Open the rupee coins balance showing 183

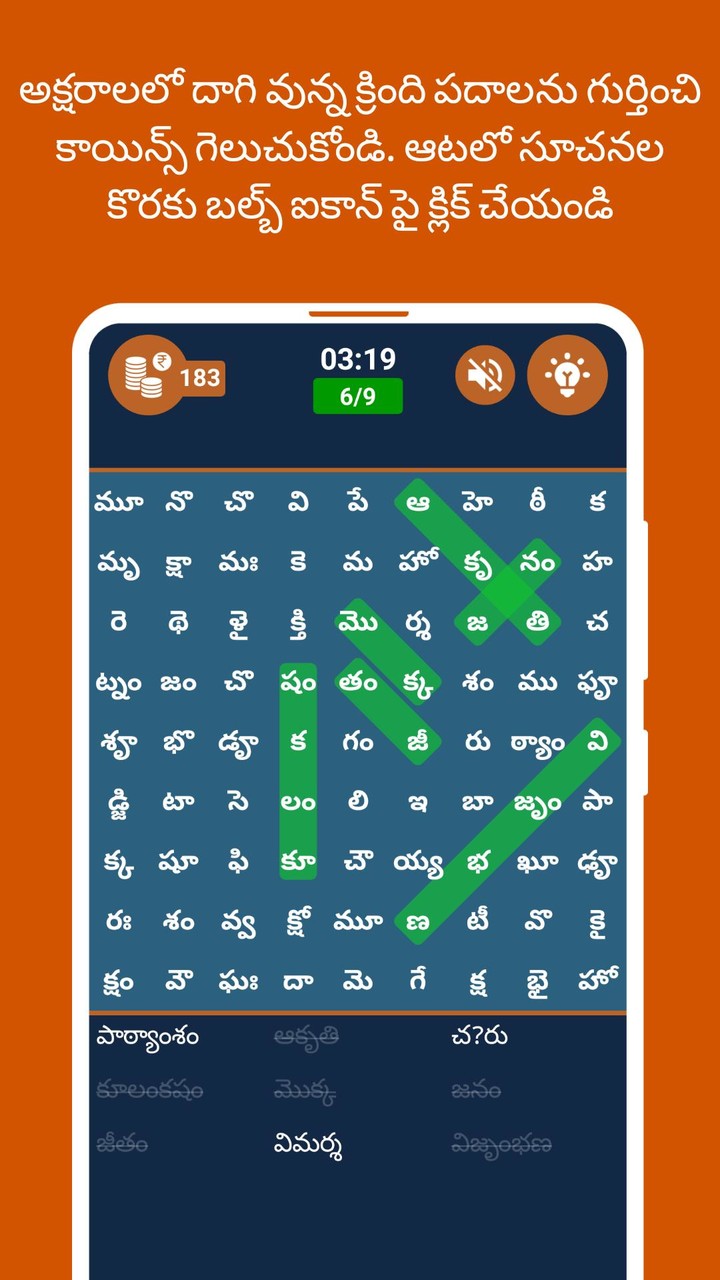pos(166,374)
